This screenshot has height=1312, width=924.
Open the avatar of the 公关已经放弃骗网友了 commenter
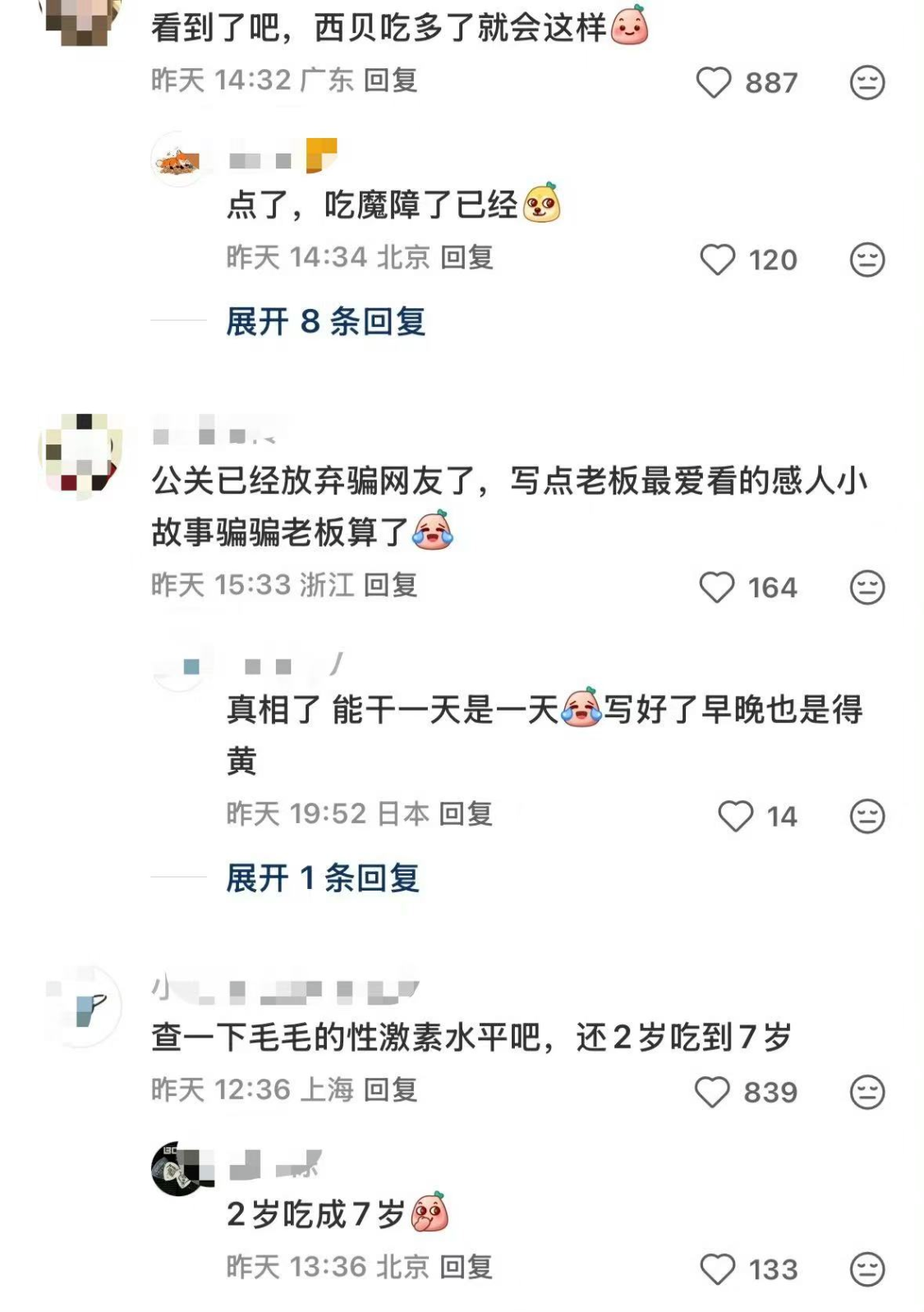click(x=80, y=453)
